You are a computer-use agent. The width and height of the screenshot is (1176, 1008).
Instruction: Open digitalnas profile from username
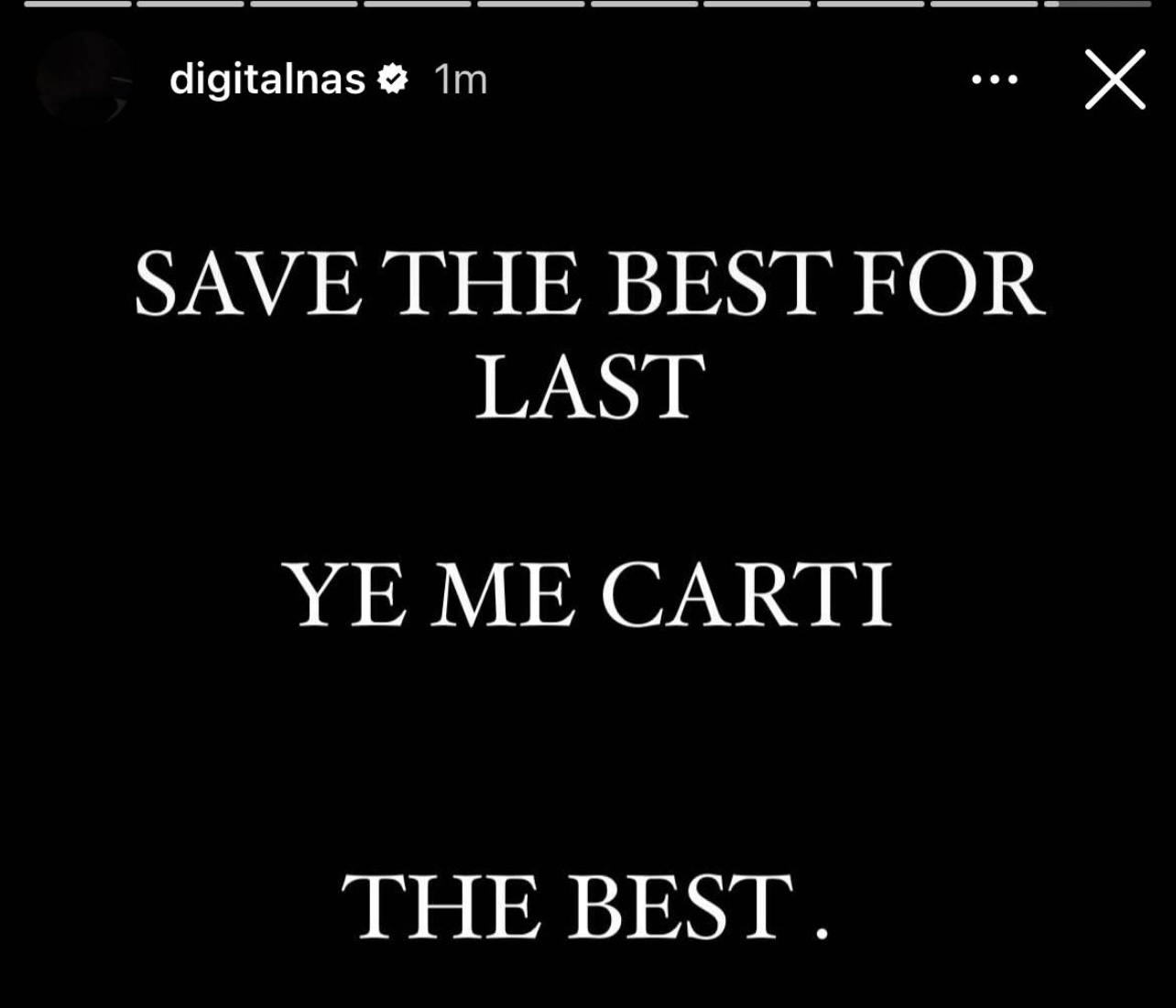coord(267,81)
